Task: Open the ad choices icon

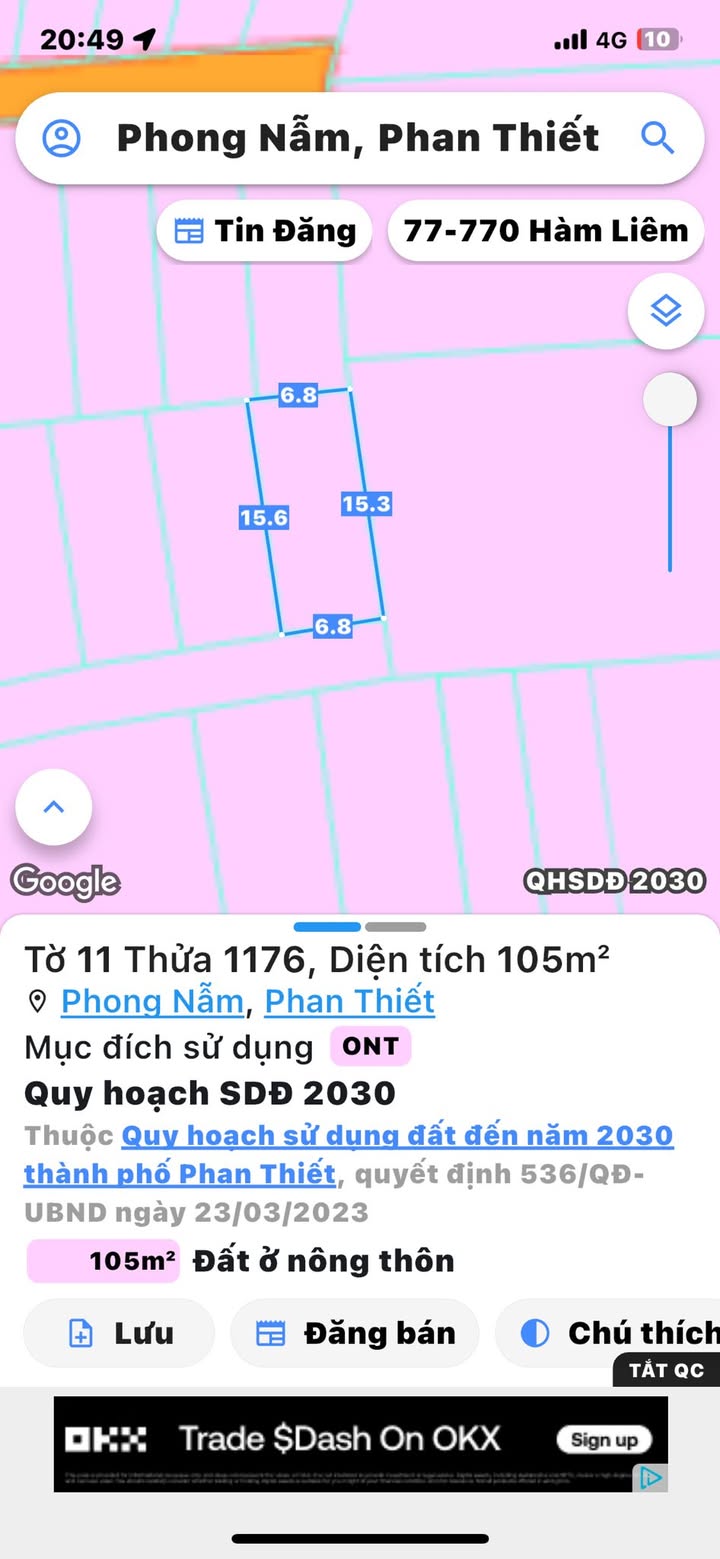Action: (651, 1478)
